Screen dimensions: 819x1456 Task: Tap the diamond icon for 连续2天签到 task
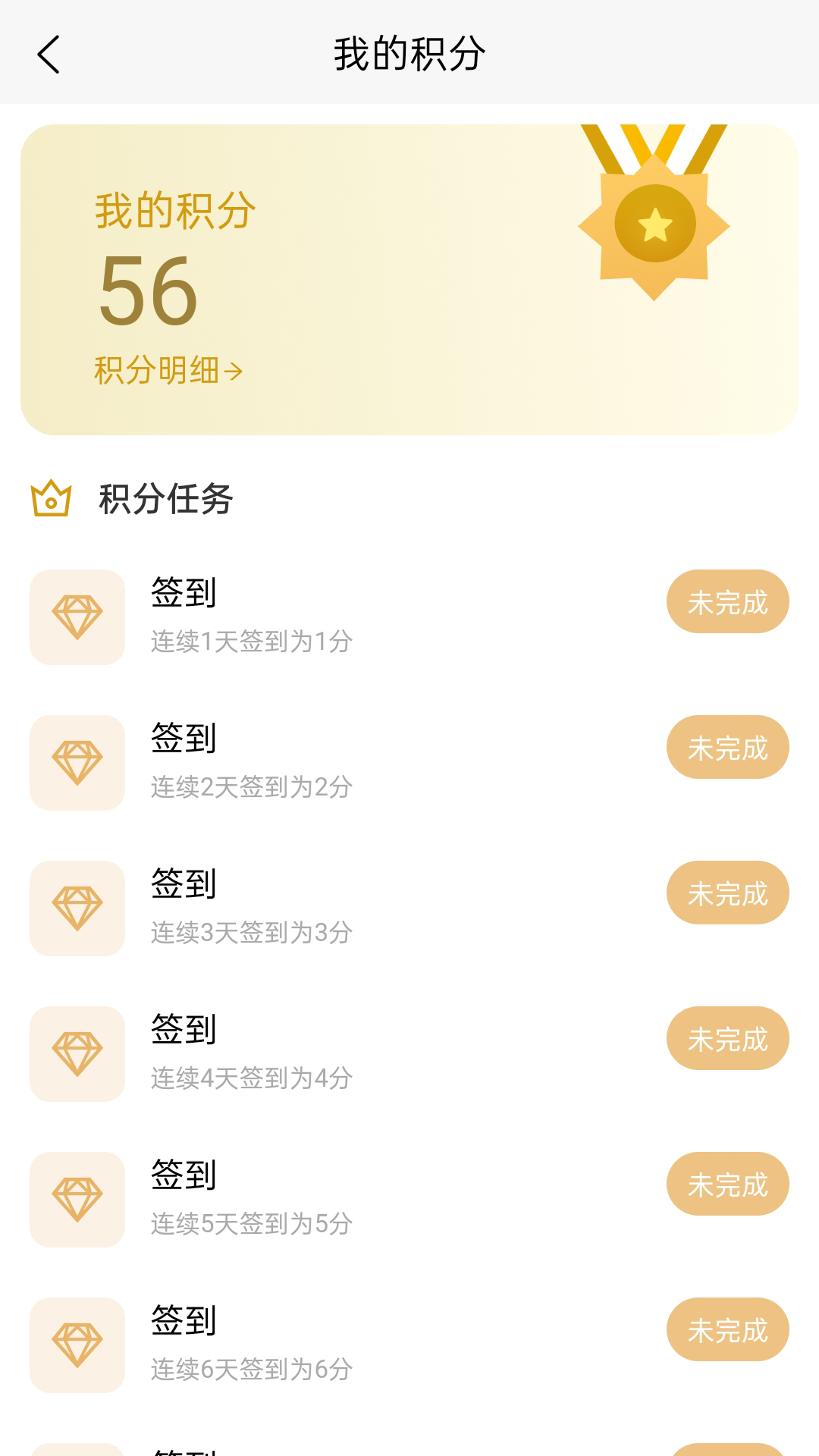pyautogui.click(x=77, y=763)
